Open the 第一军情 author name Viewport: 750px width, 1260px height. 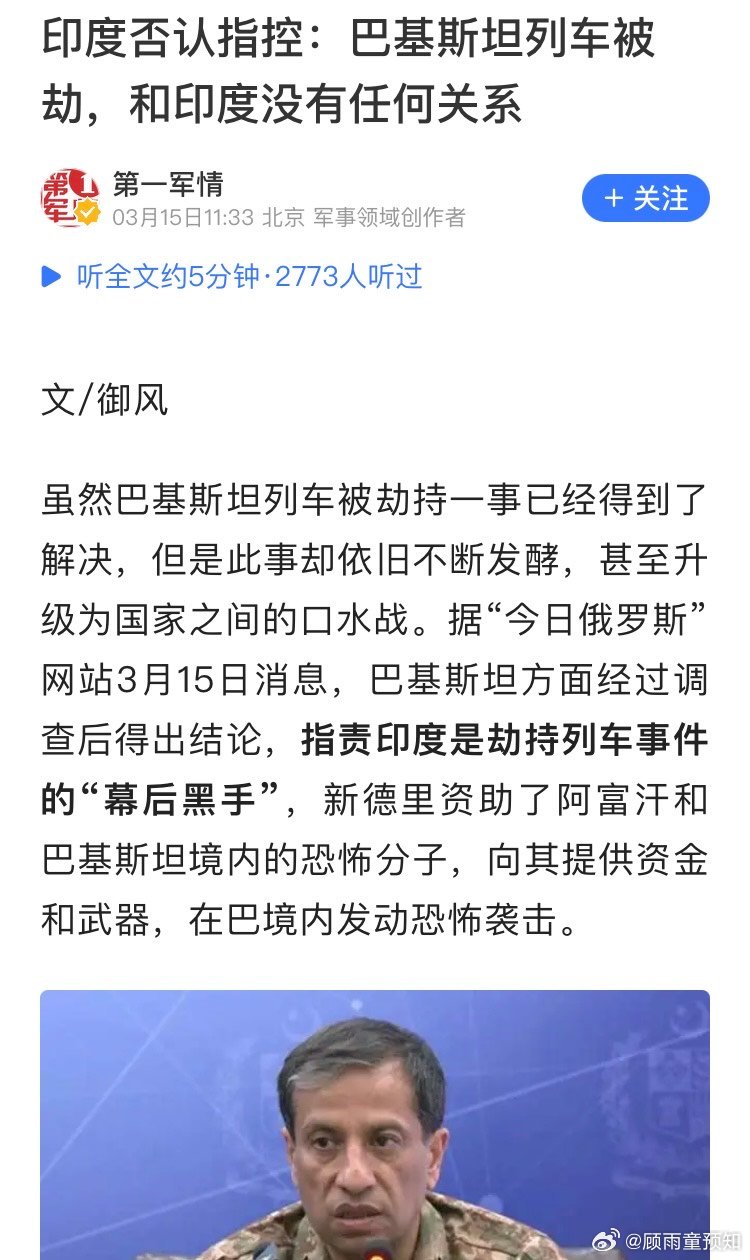click(x=168, y=184)
